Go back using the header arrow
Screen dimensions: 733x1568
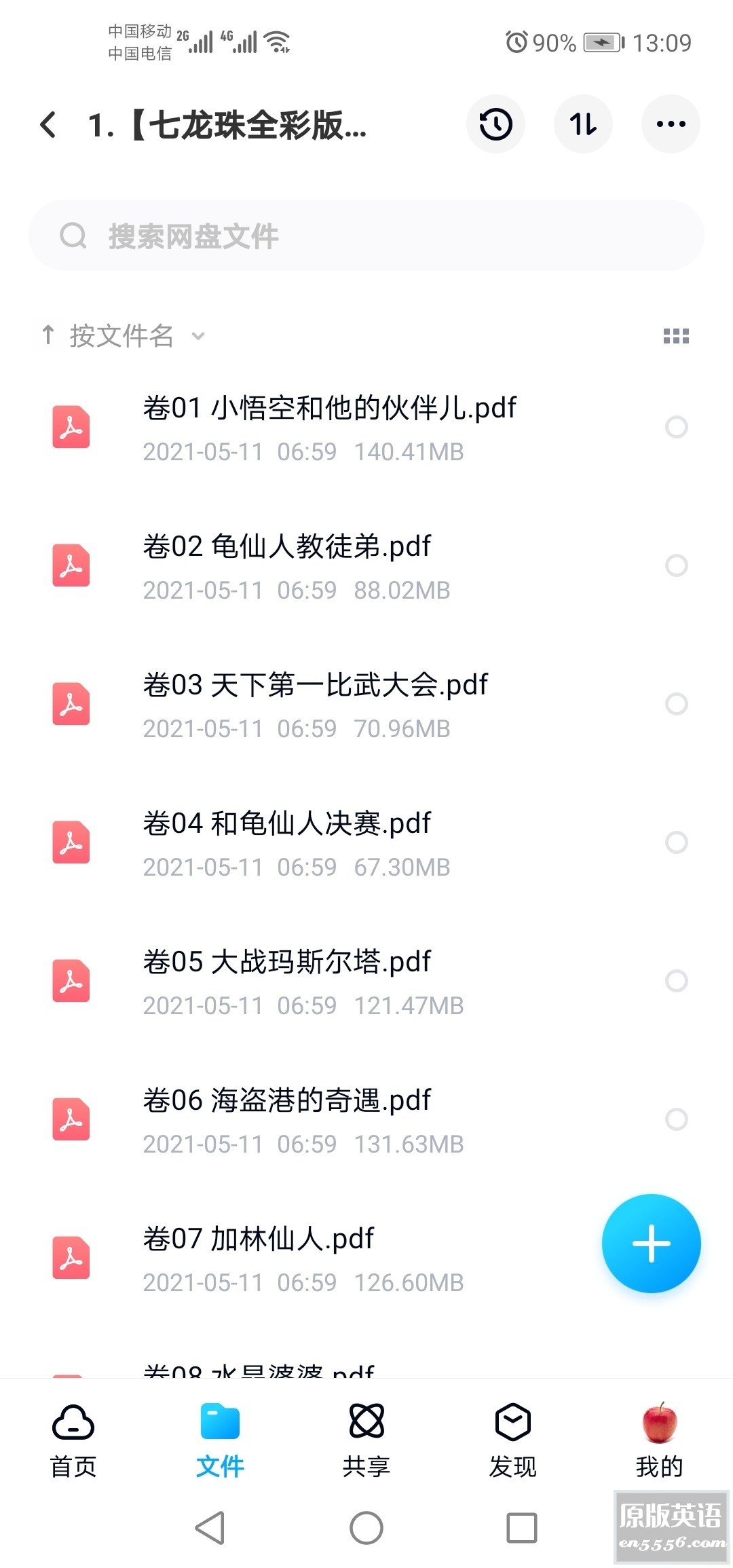(x=48, y=125)
